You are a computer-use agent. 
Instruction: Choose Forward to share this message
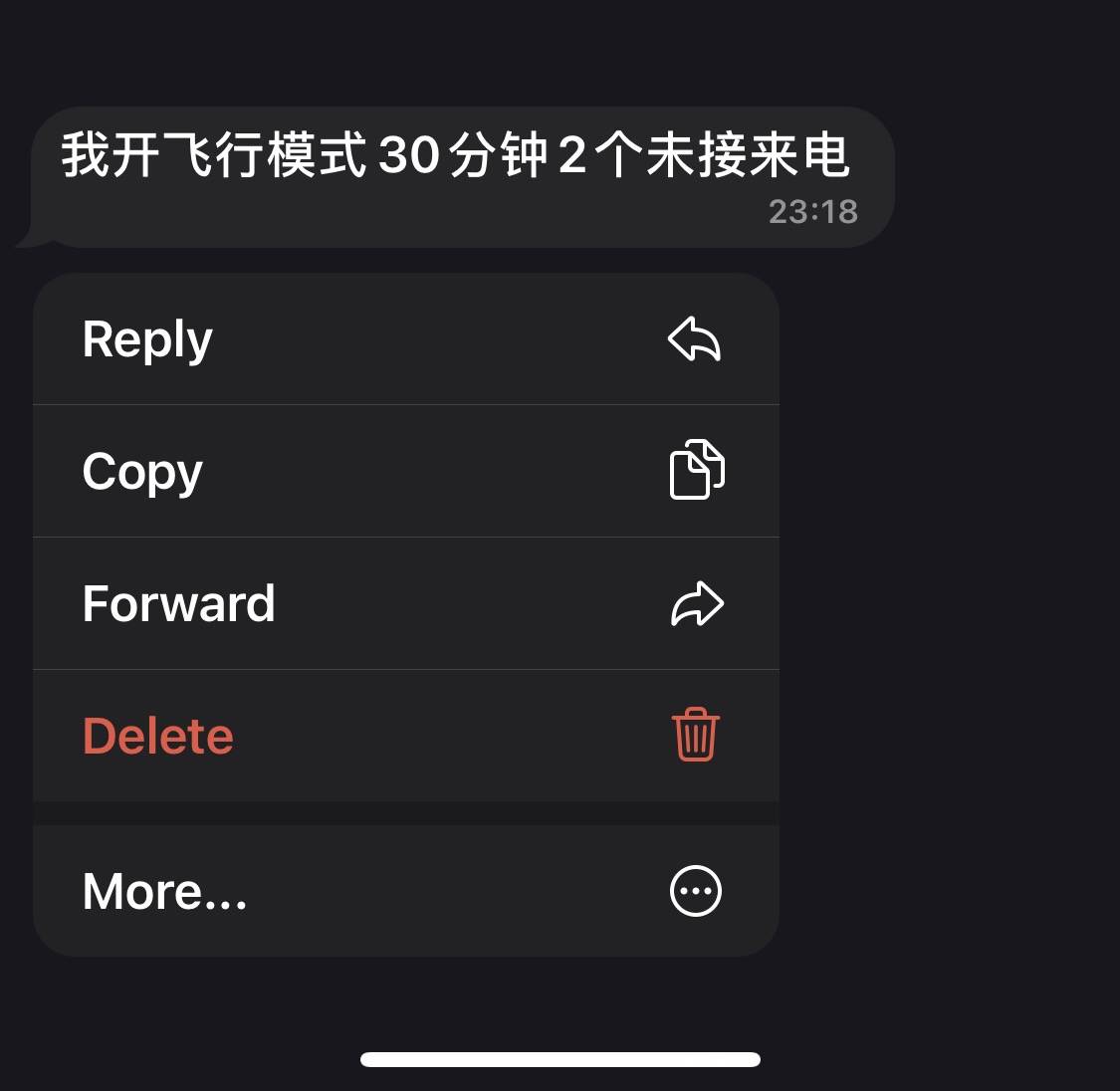click(x=405, y=604)
